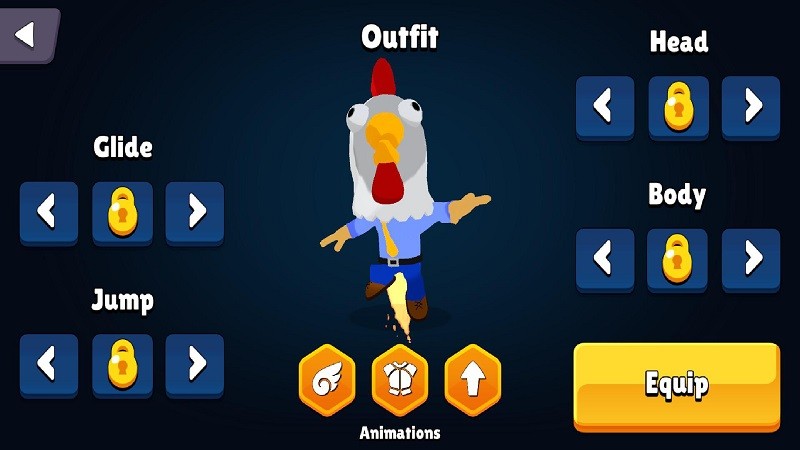Equip the current outfit

point(677,387)
